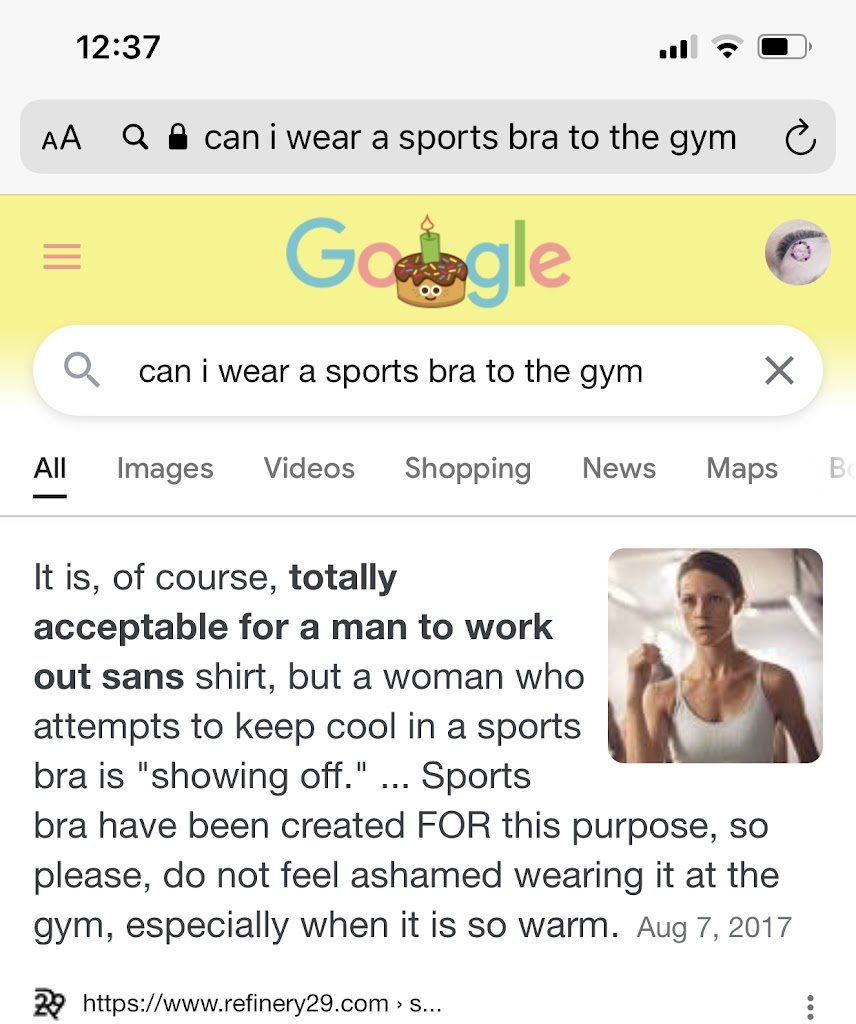Viewport: 856px width, 1024px height.
Task: Select the All results tab
Action: tap(50, 468)
